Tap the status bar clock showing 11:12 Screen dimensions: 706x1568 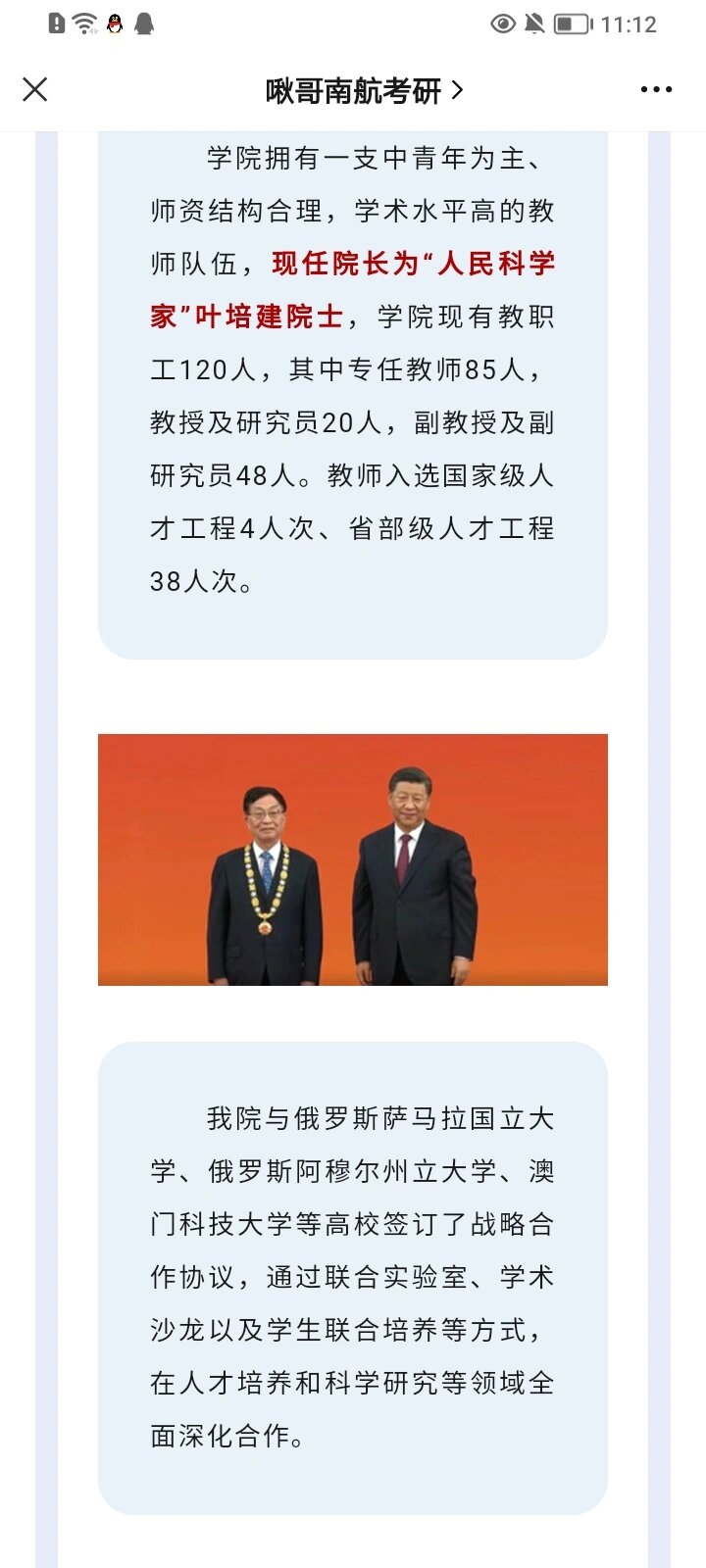click(629, 24)
